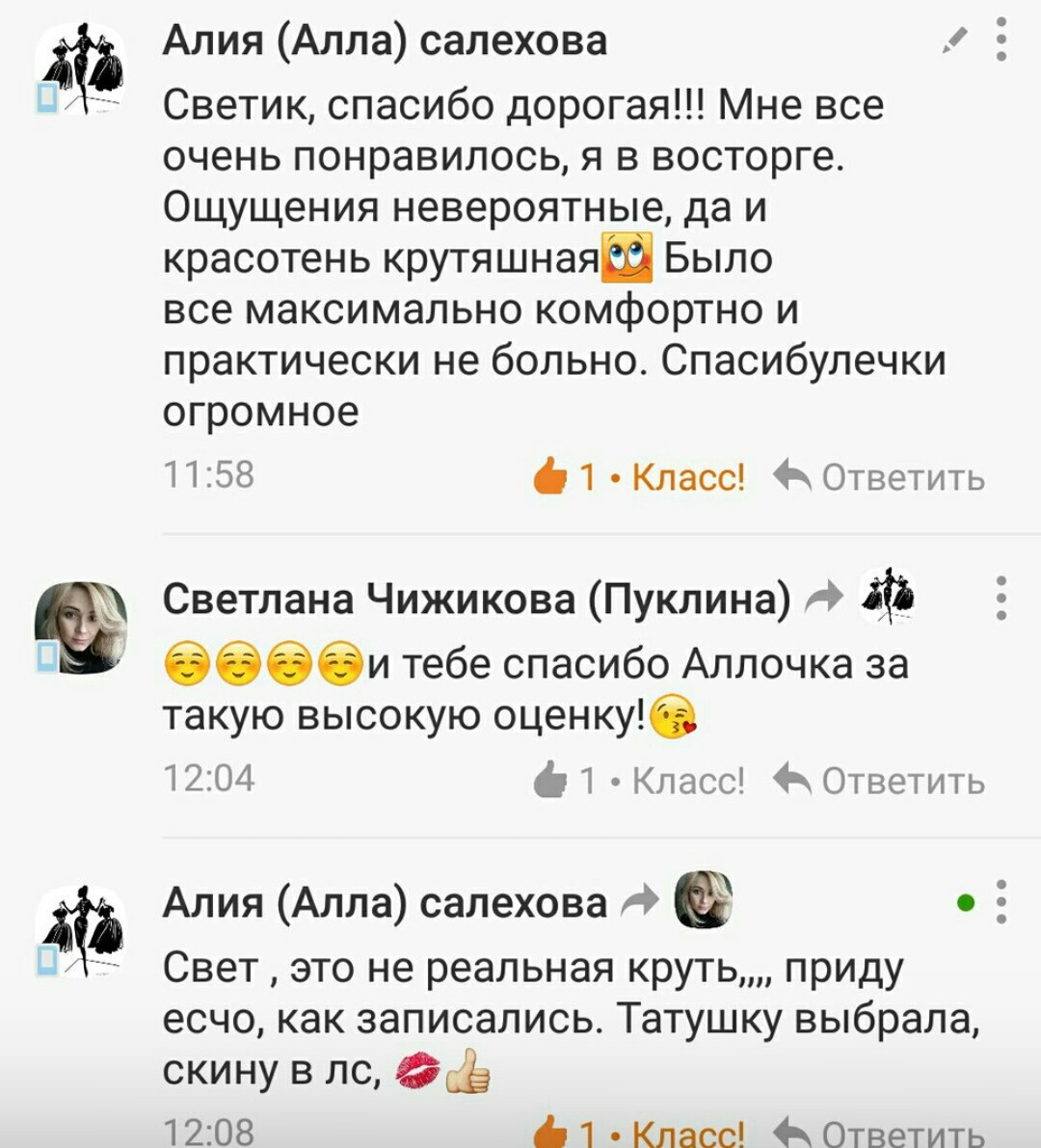This screenshot has height=1148, width=1041.
Task: Open Светлана's avatar photo
Action: click(81, 627)
